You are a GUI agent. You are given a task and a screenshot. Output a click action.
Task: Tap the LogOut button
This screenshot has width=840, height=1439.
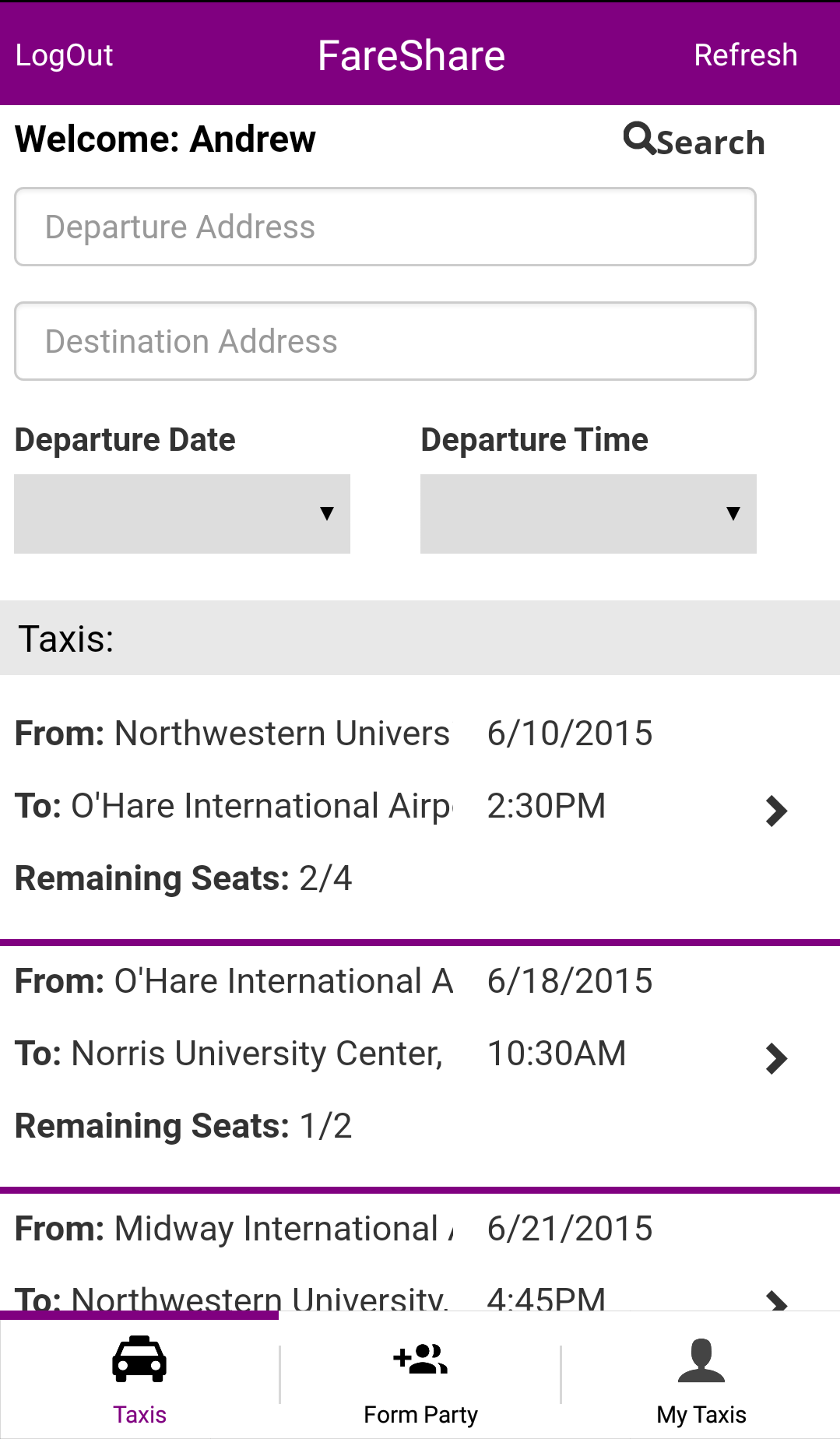coord(65,55)
